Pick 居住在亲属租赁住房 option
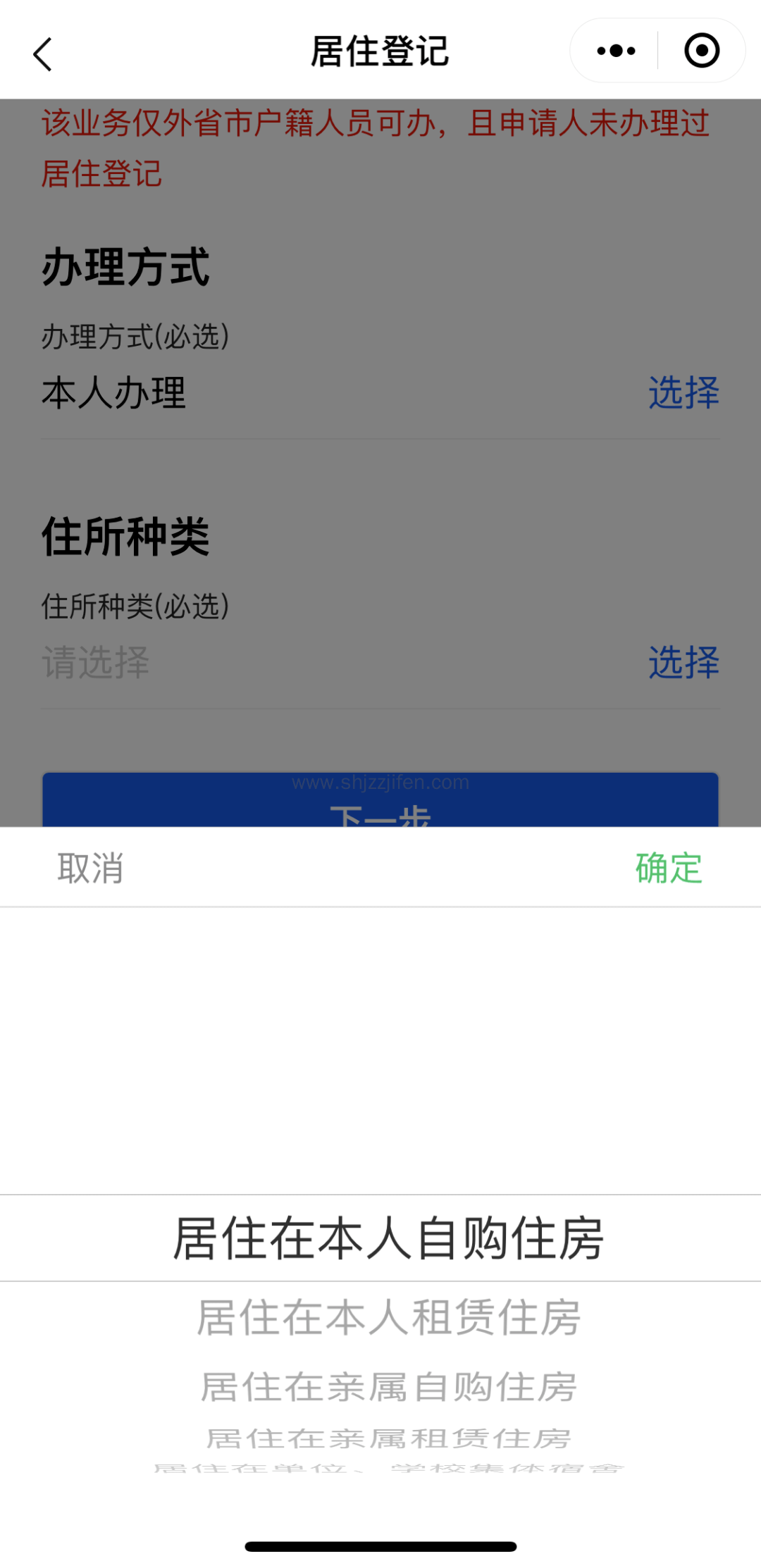 click(x=388, y=1438)
